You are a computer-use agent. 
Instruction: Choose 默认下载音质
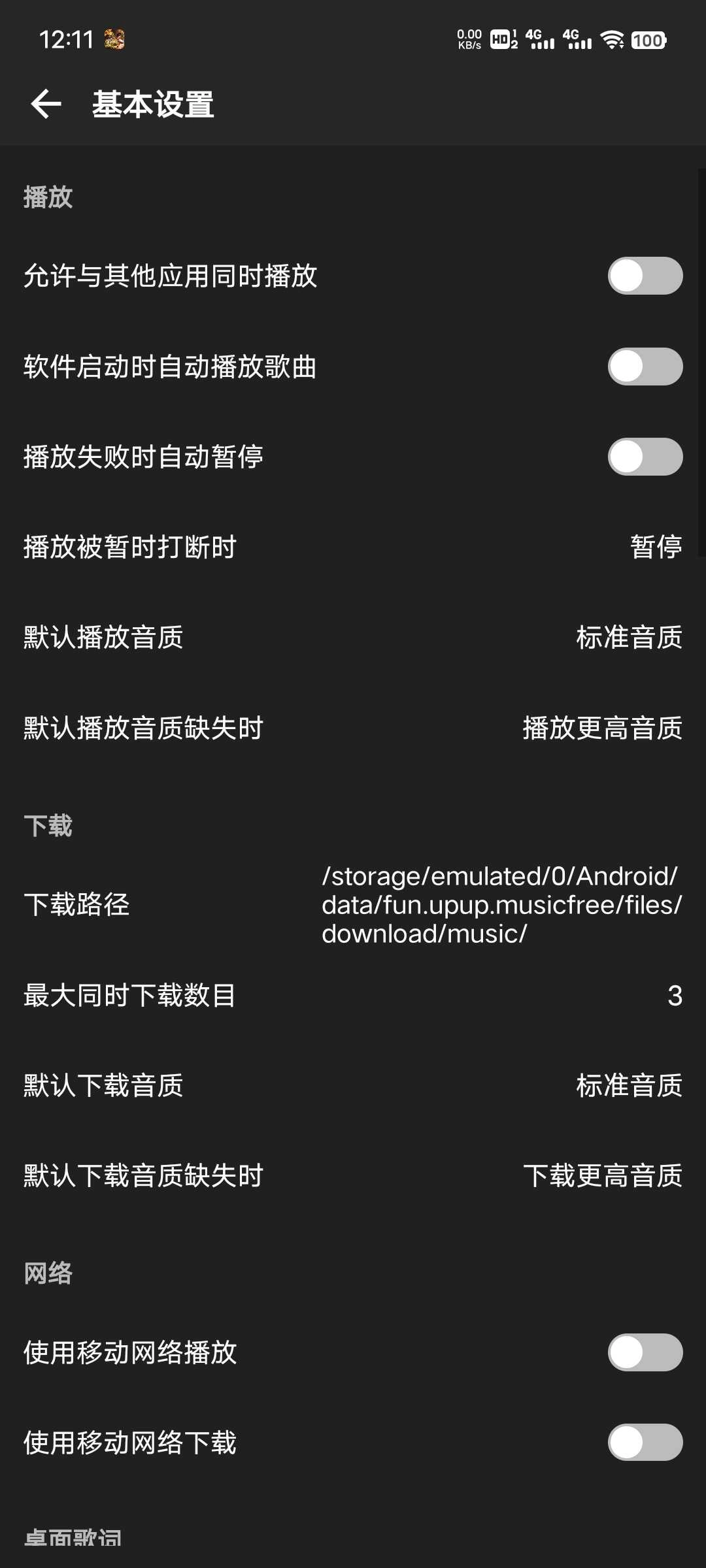pyautogui.click(x=353, y=1086)
